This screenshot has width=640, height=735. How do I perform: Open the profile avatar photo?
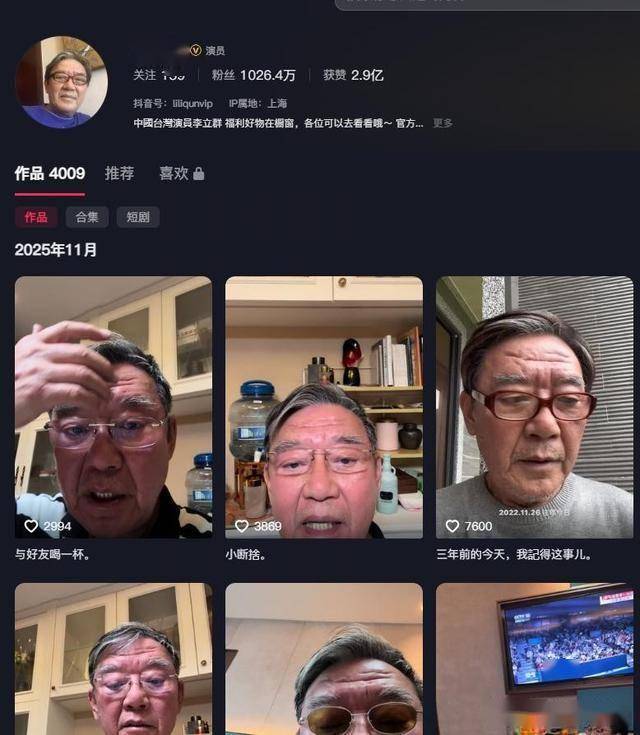pos(62,83)
